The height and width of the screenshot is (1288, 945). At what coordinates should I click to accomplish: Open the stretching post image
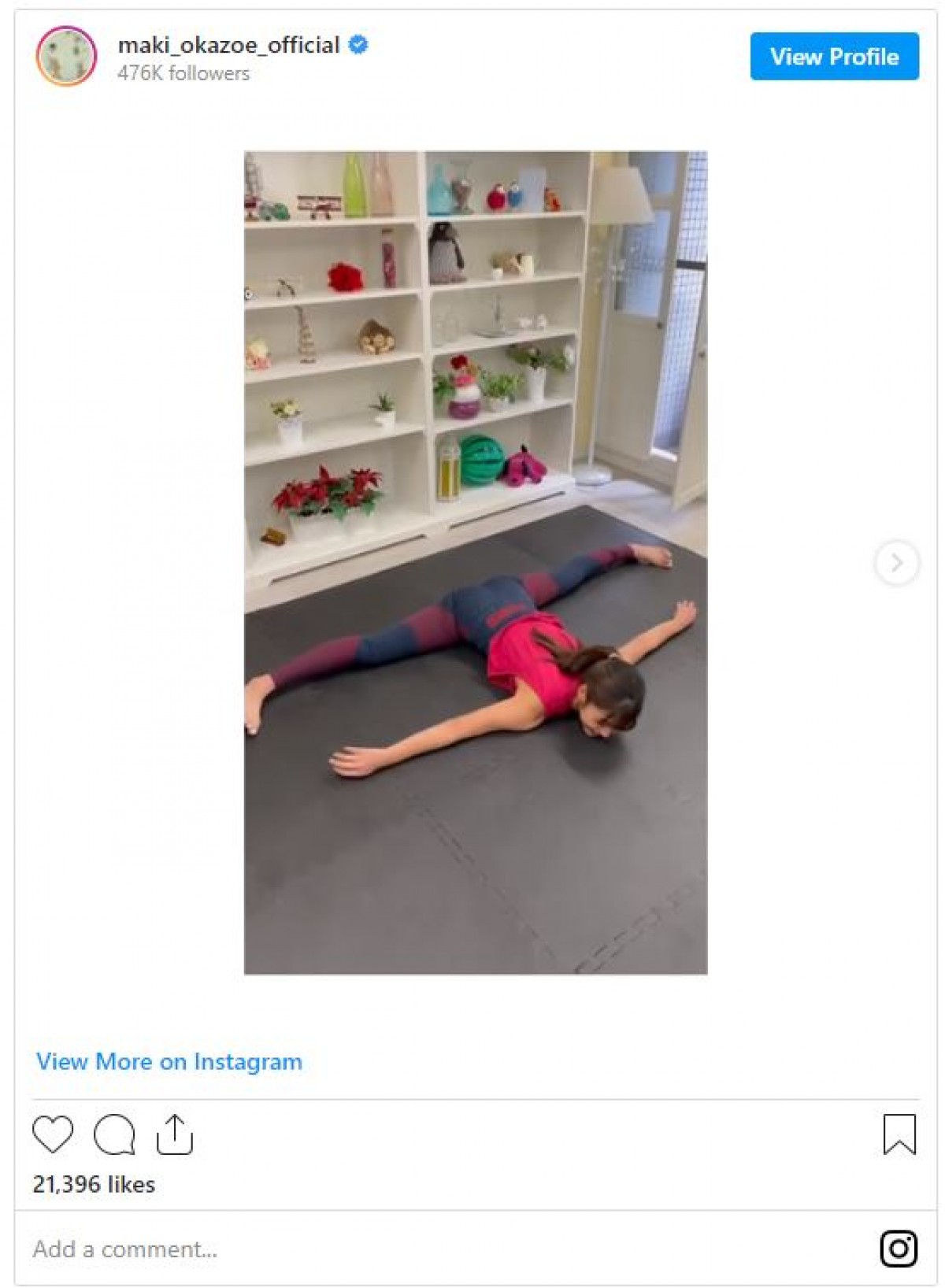(x=476, y=562)
